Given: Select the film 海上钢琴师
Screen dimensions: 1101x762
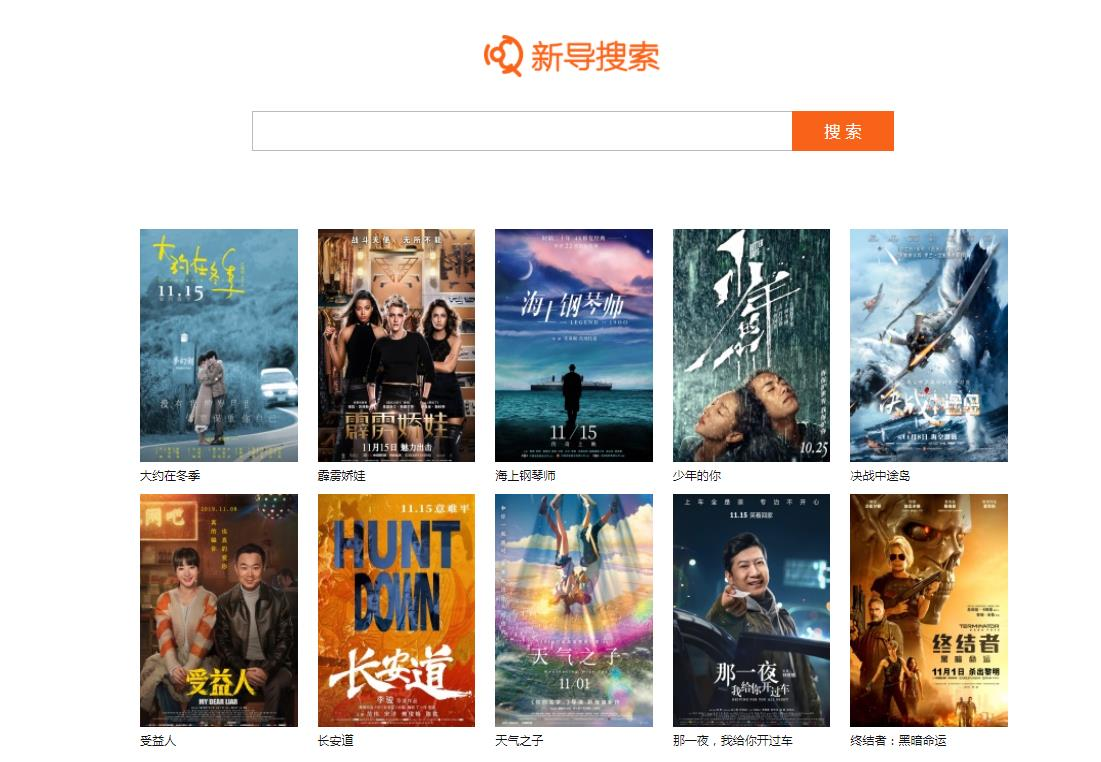Looking at the screenshot, I should click(573, 345).
